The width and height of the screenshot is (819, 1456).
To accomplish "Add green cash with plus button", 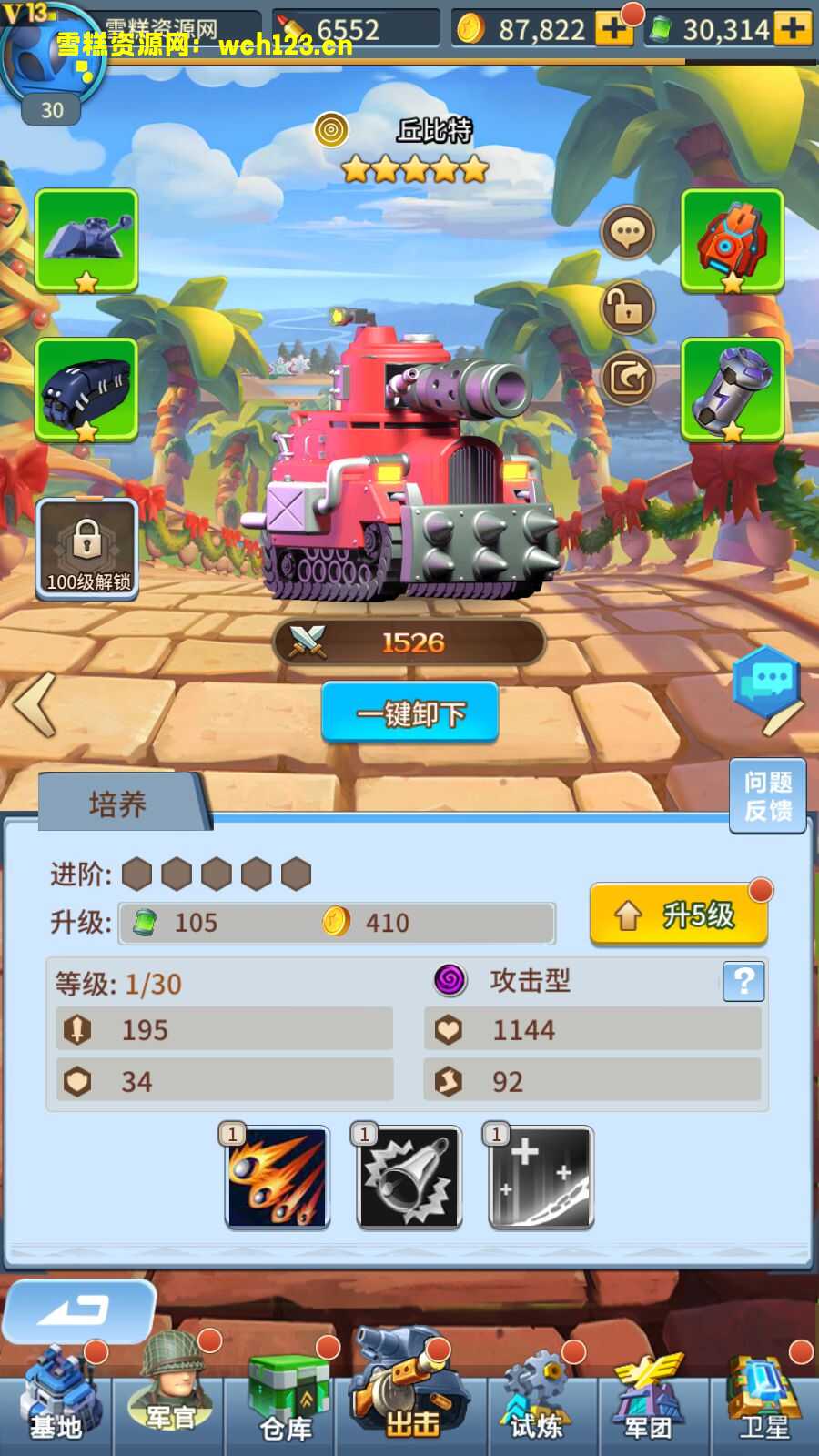I will click(x=794, y=29).
